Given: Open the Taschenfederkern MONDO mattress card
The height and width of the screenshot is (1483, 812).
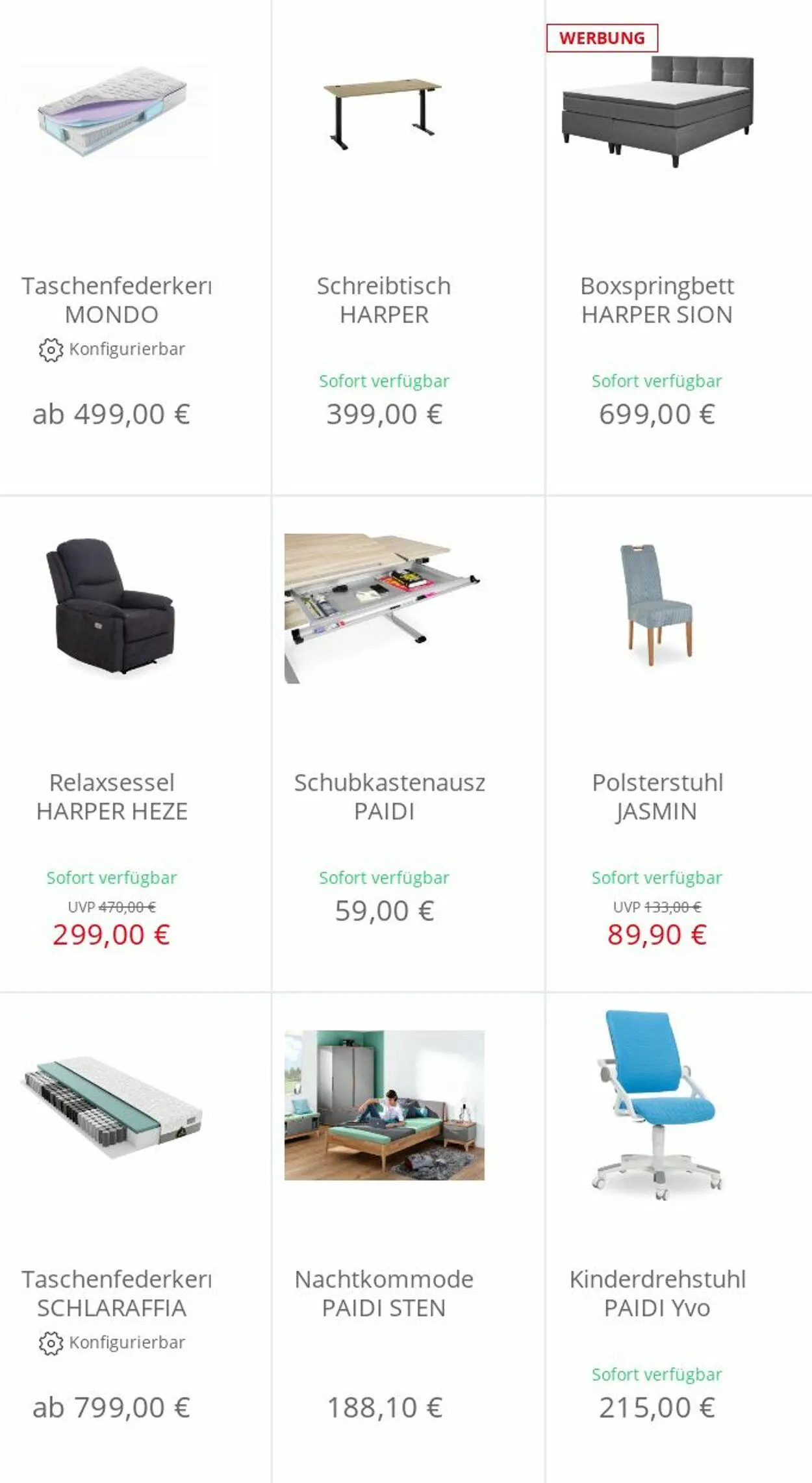Looking at the screenshot, I should pyautogui.click(x=135, y=247).
